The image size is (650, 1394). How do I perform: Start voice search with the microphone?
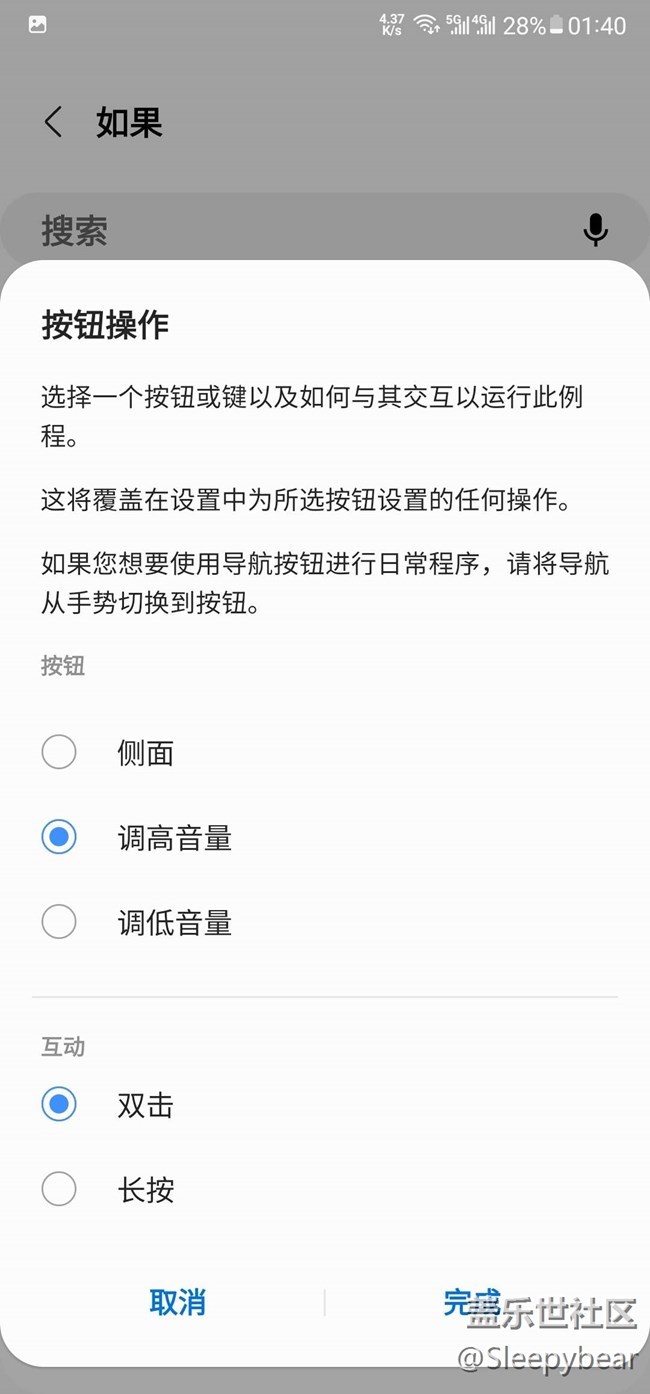[x=595, y=231]
